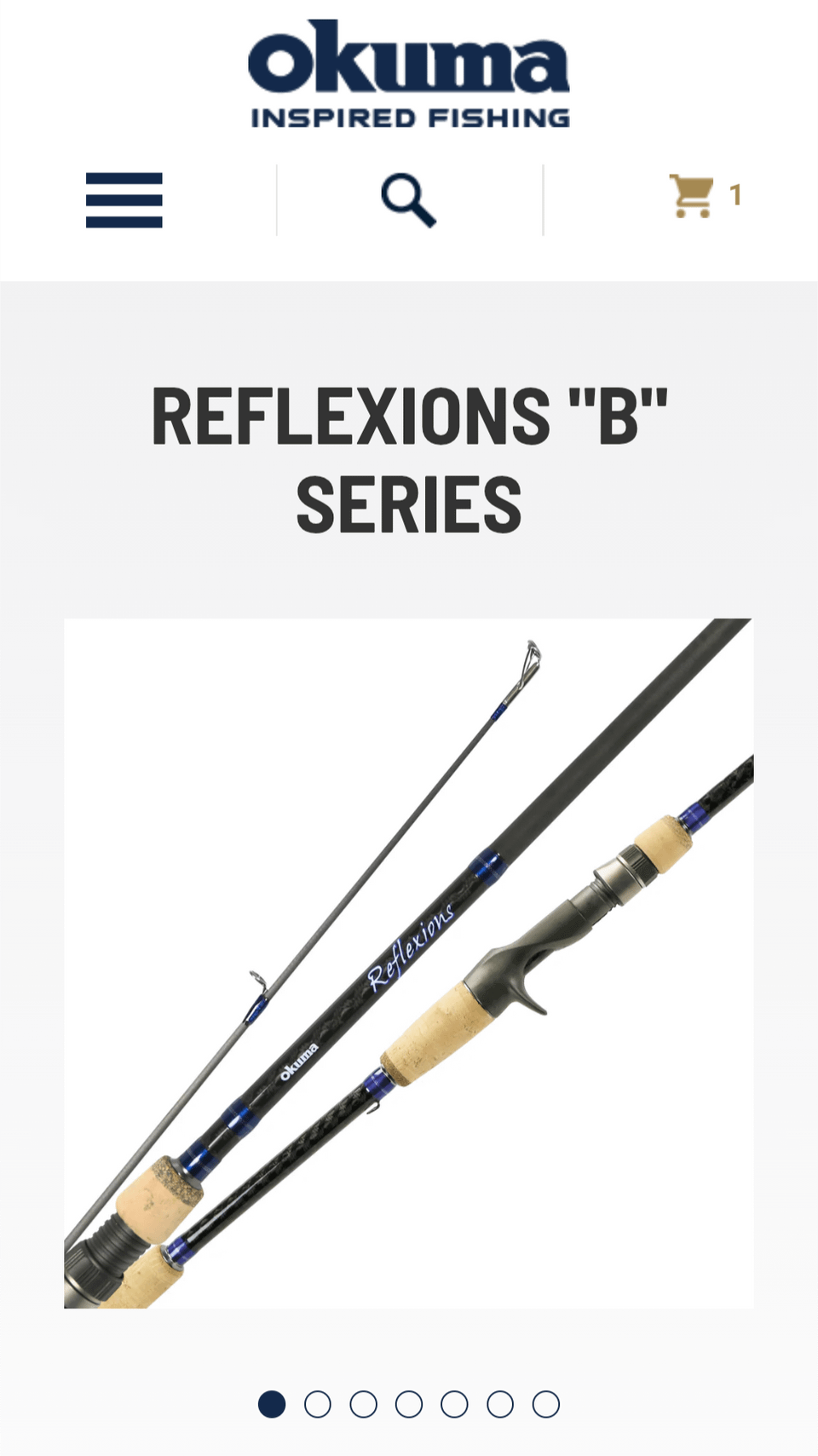Switch to the fifth gallery dot
This screenshot has width=818, height=1456.
[x=454, y=1404]
